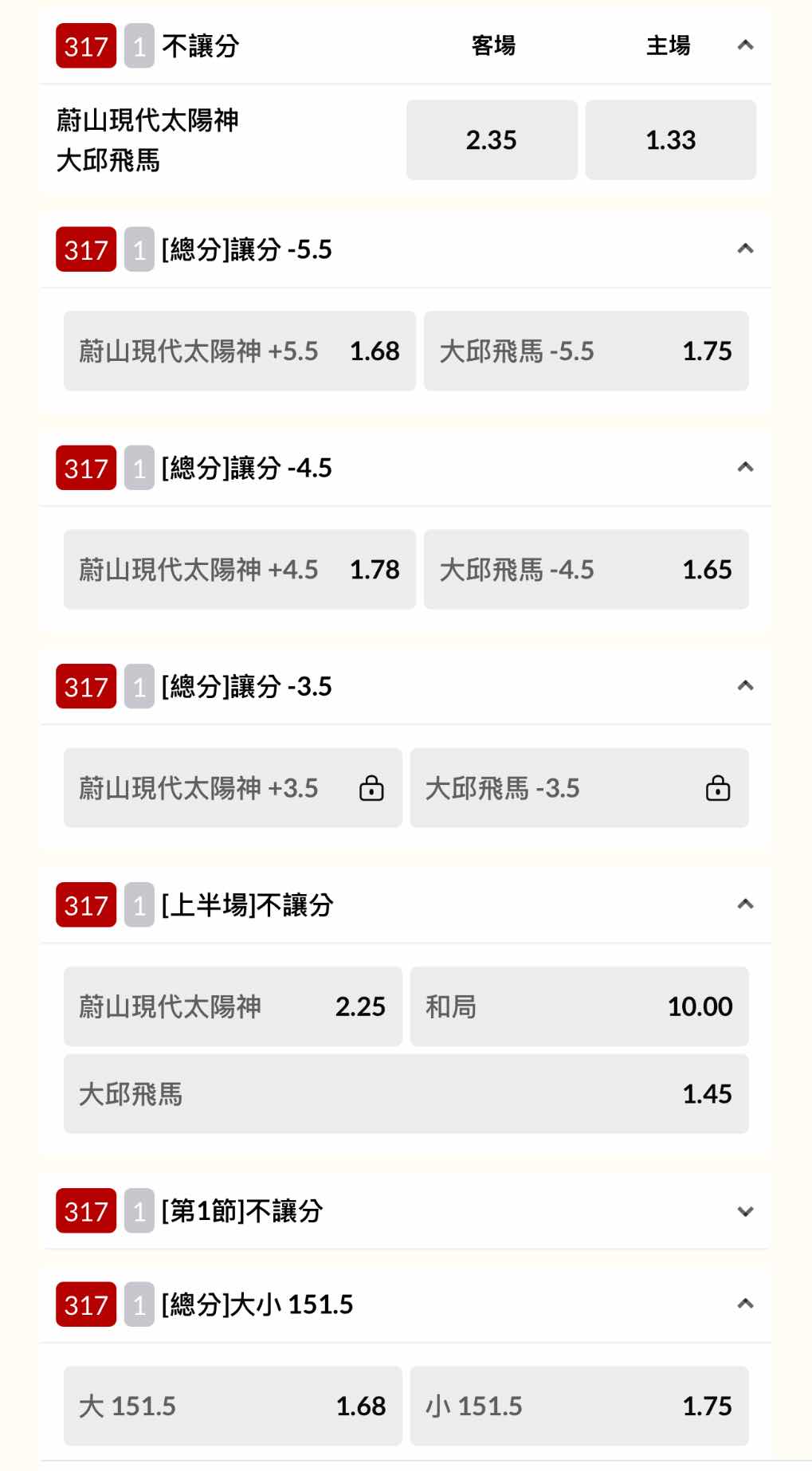Bet on 大邱飛馬 -5.5 at 1.75
This screenshot has height=1471, width=812.
[x=586, y=351]
